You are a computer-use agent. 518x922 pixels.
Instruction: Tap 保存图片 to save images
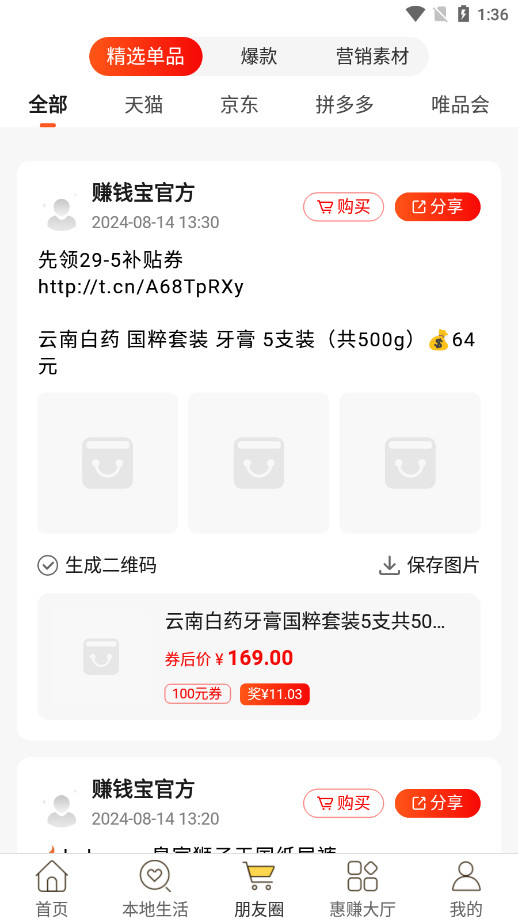coord(429,565)
